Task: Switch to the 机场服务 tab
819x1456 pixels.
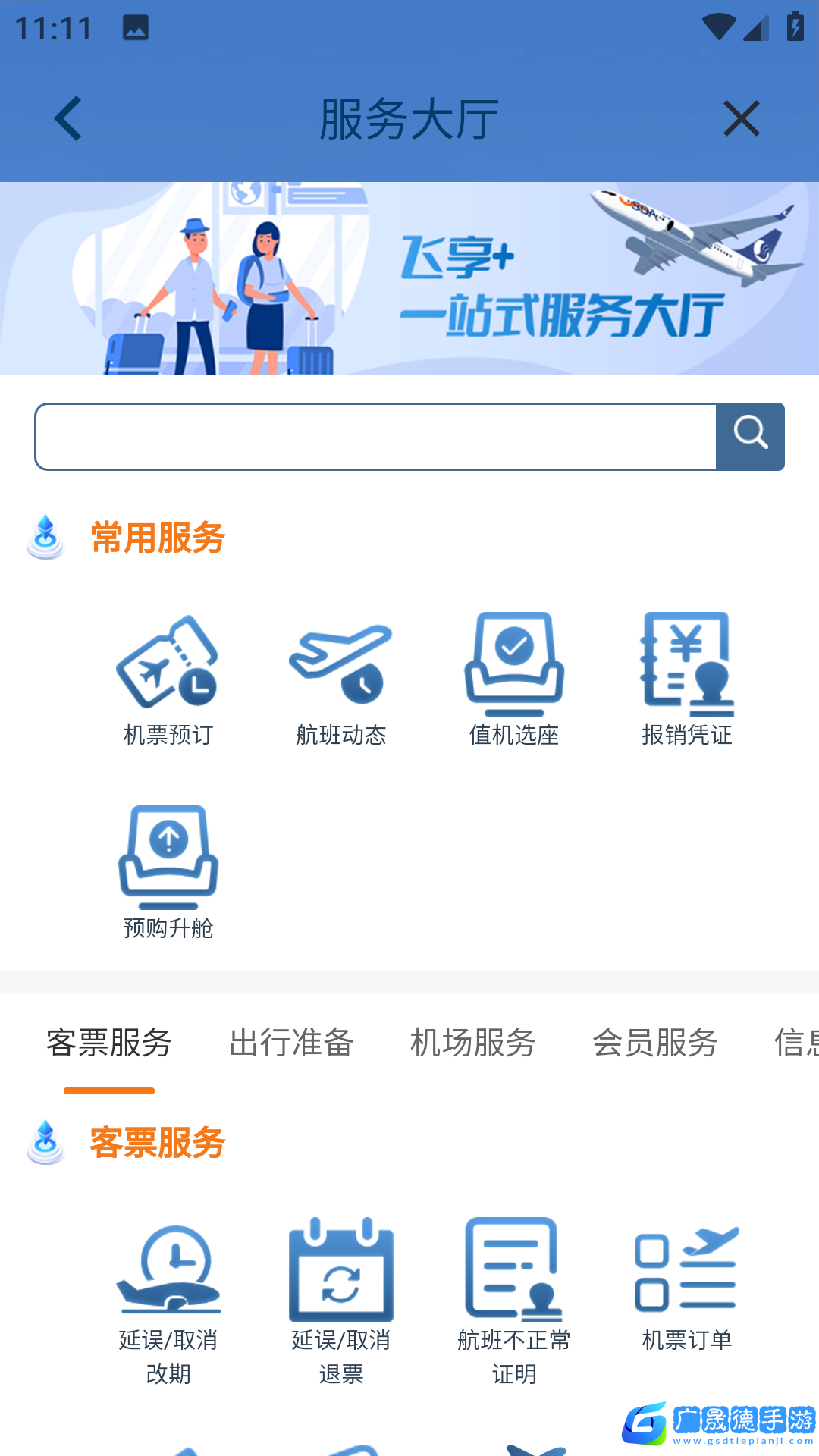Action: (x=473, y=1043)
